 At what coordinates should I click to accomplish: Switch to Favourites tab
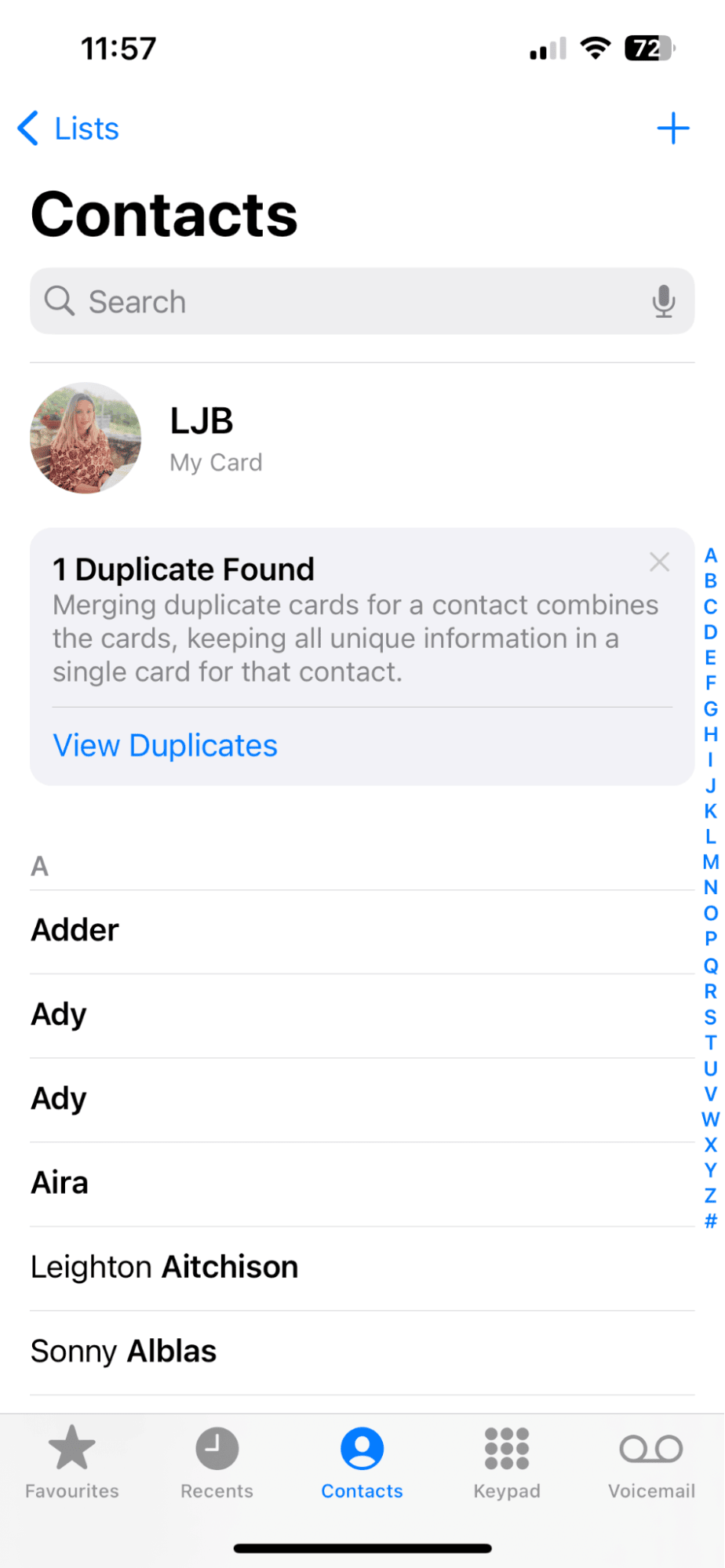[72, 1462]
